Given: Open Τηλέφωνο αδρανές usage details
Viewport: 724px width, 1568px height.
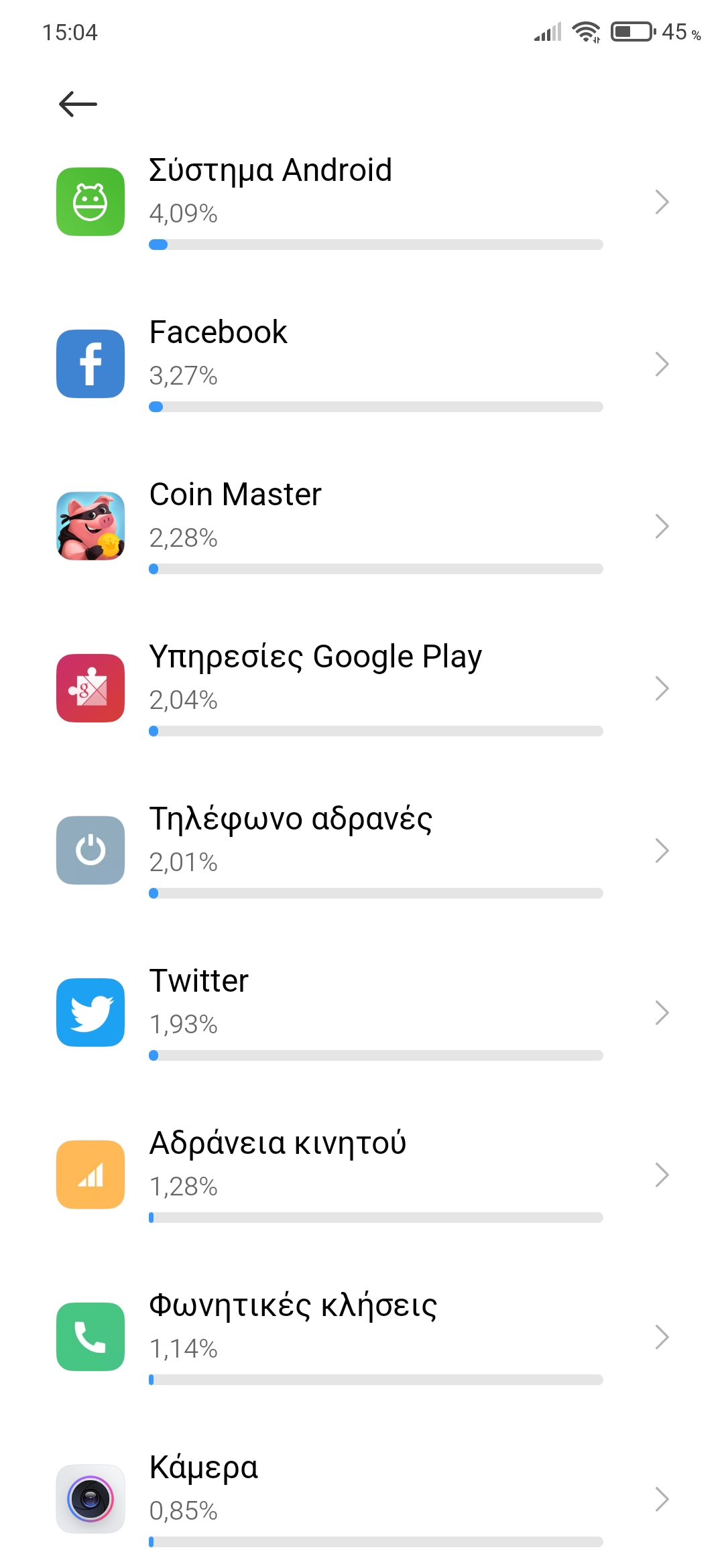Looking at the screenshot, I should pos(362,851).
